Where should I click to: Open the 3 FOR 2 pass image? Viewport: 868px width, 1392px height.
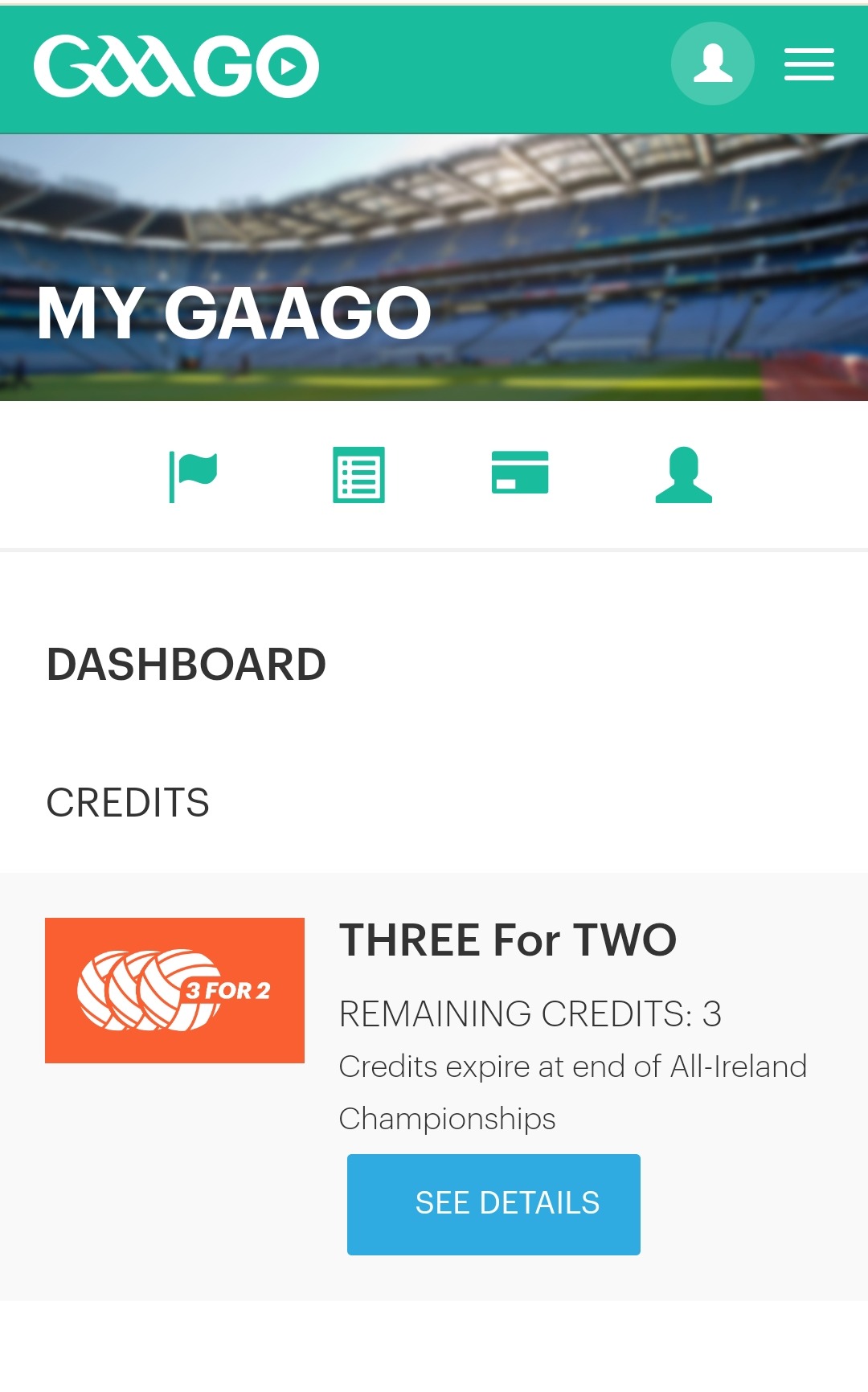174,990
